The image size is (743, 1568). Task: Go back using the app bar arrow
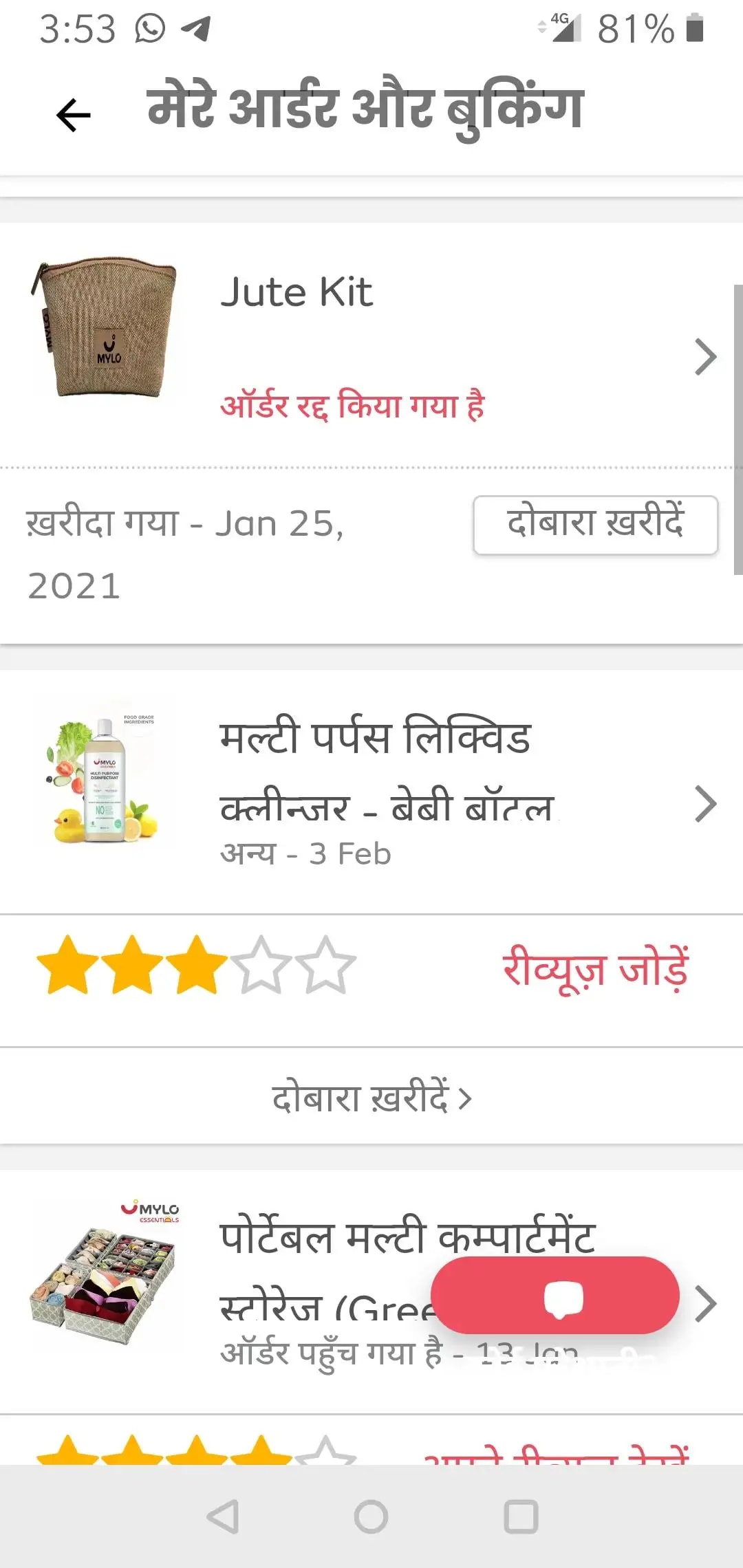tap(74, 114)
